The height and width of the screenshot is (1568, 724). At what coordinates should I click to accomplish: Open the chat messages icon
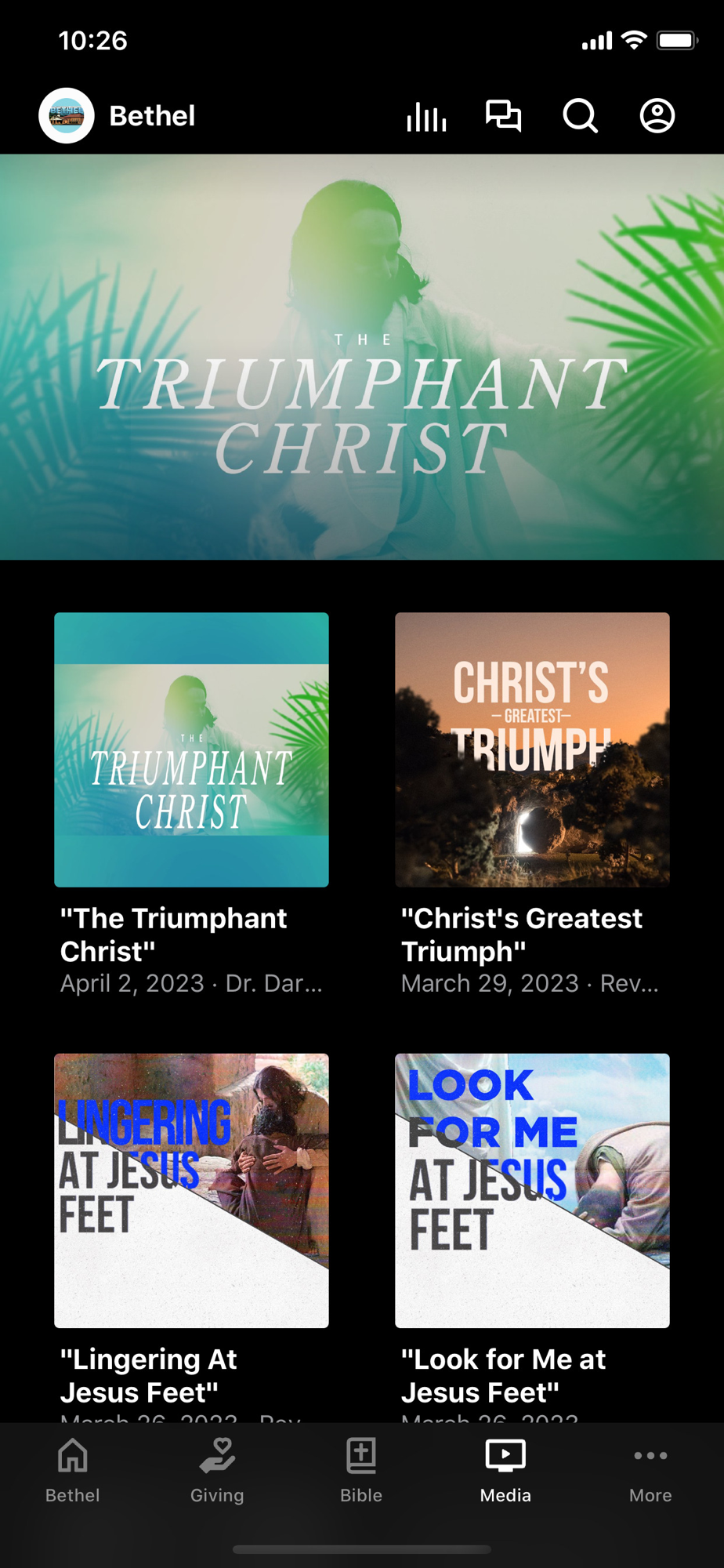(x=503, y=116)
